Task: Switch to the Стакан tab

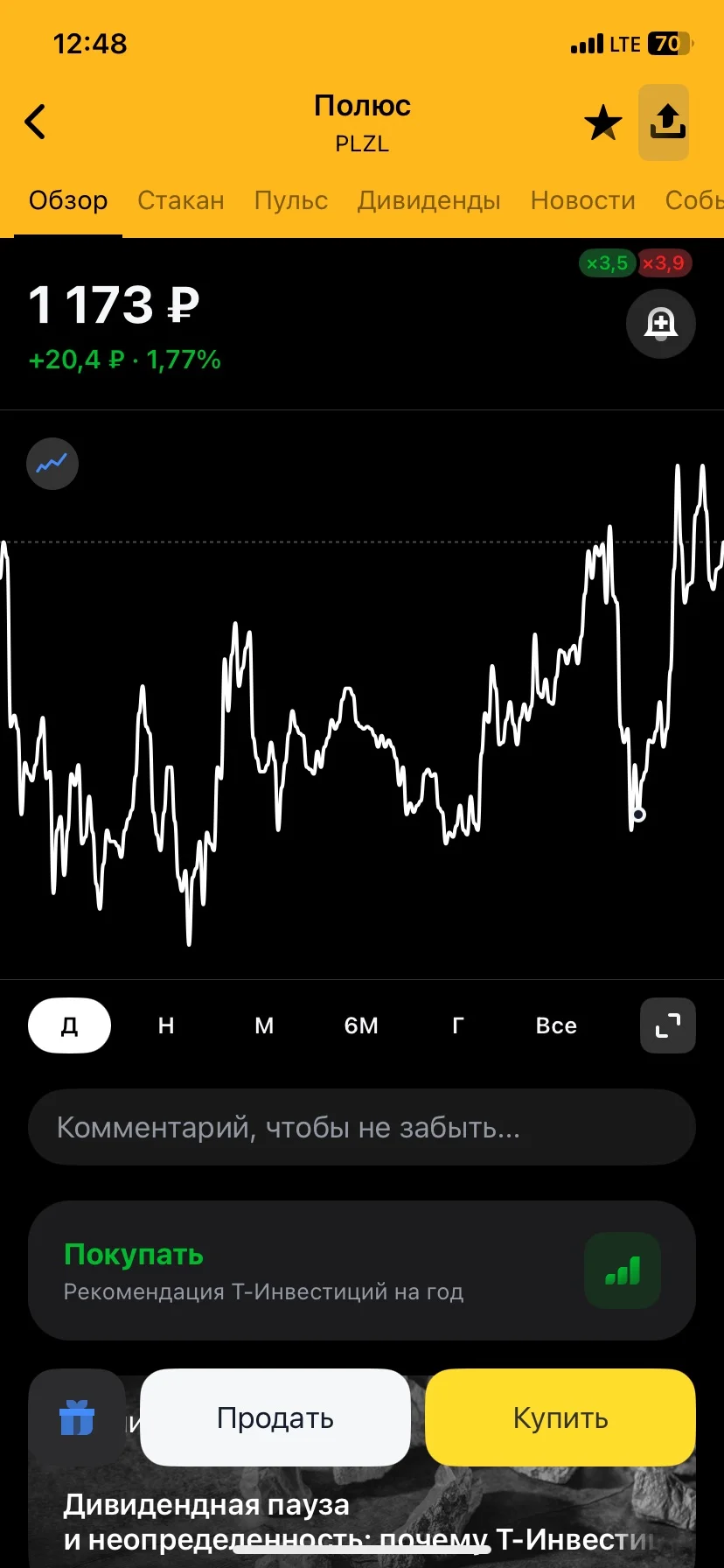Action: [x=181, y=200]
